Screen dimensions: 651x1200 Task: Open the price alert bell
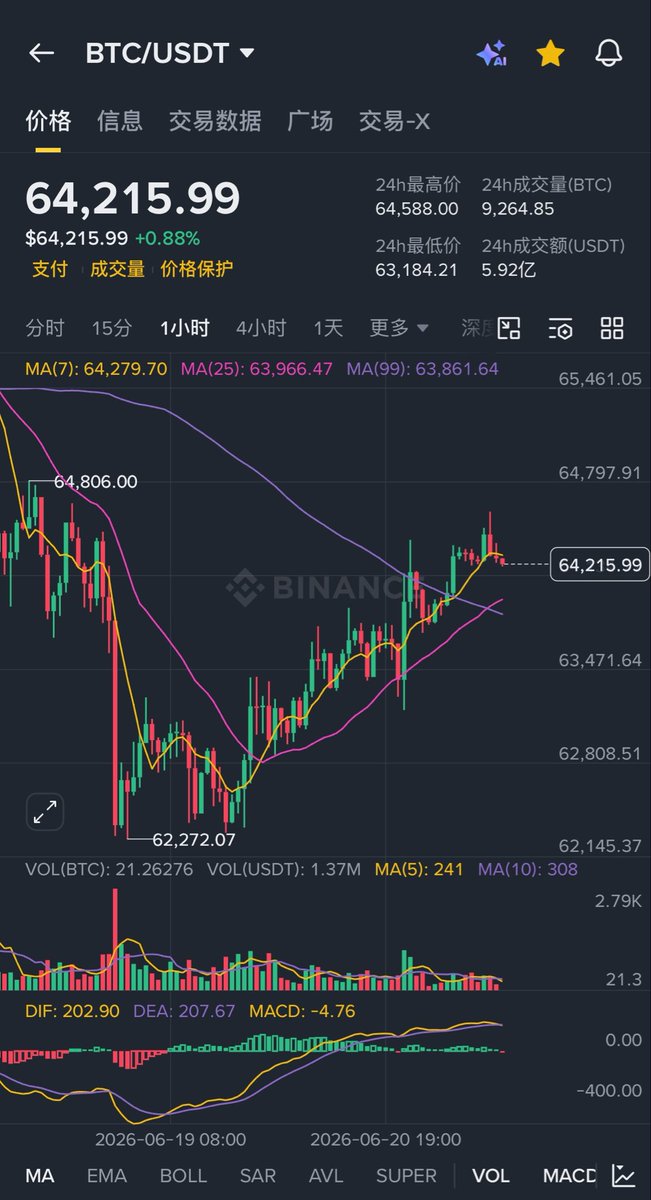608,54
